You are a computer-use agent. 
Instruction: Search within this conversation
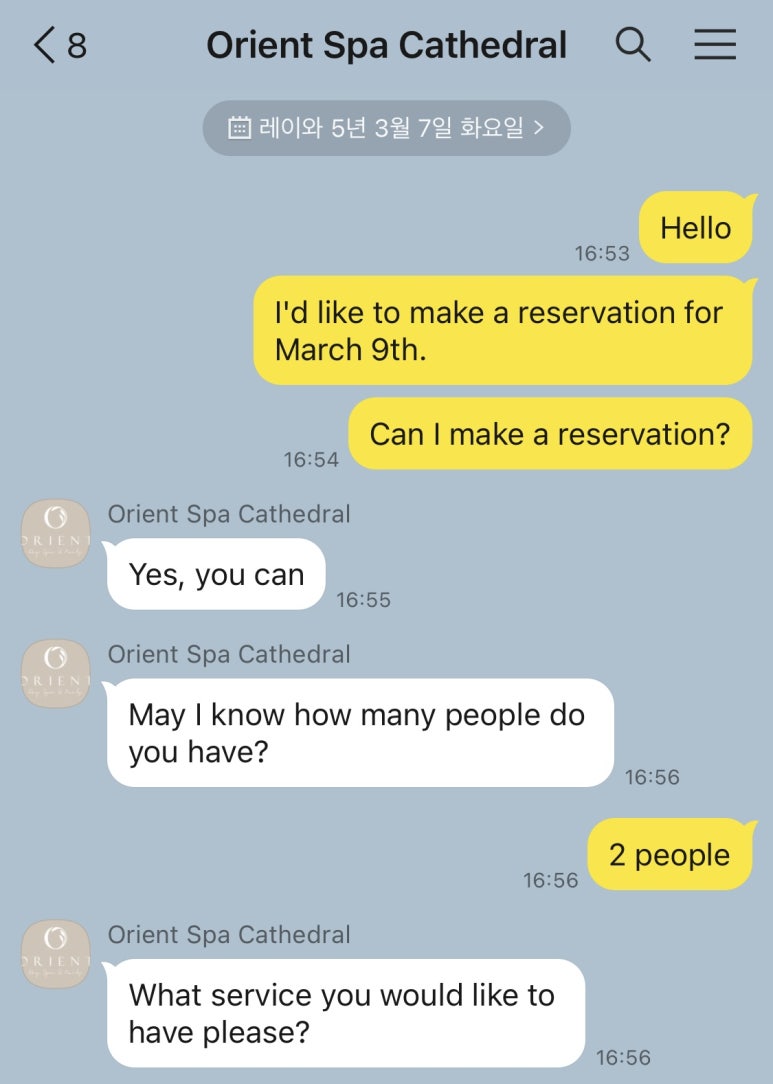632,45
